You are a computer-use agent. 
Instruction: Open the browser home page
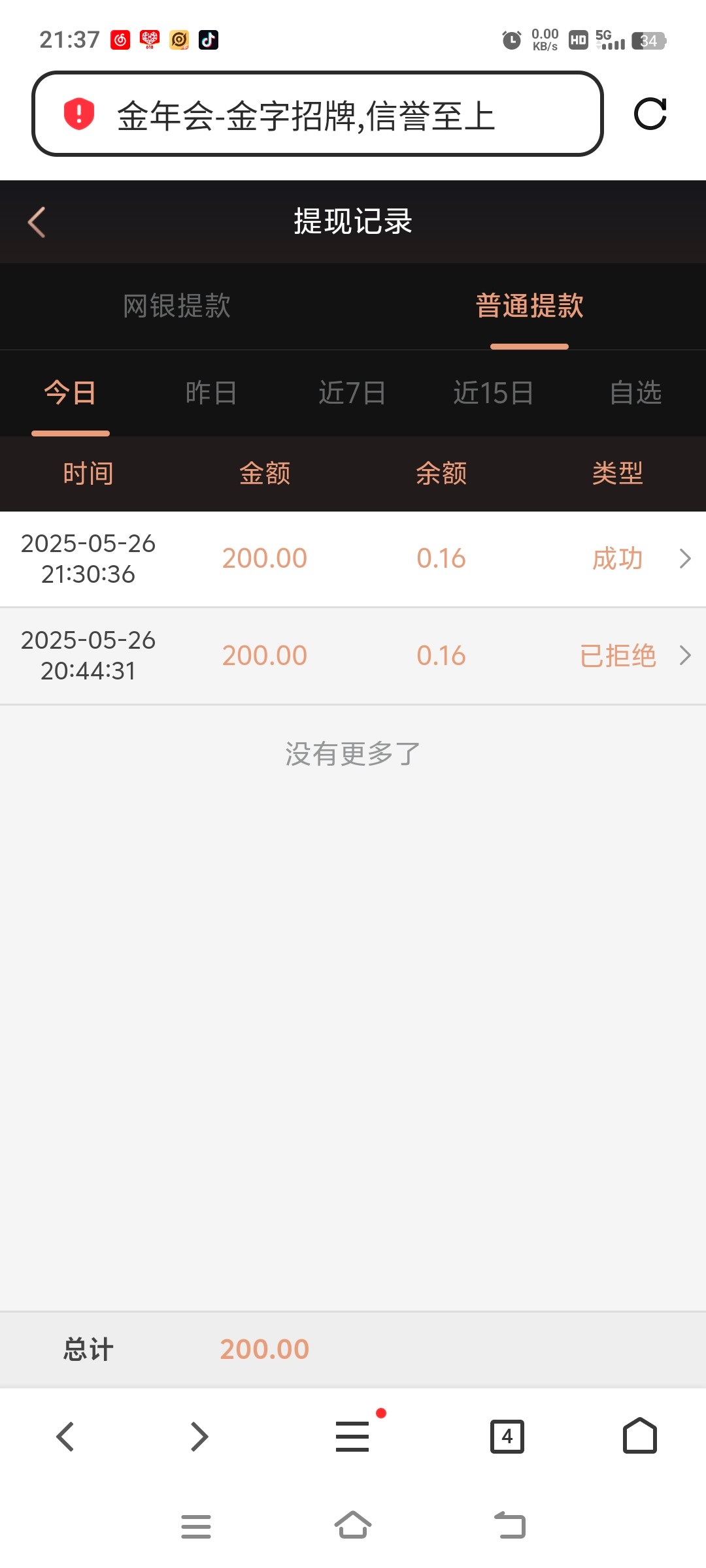coord(640,1436)
